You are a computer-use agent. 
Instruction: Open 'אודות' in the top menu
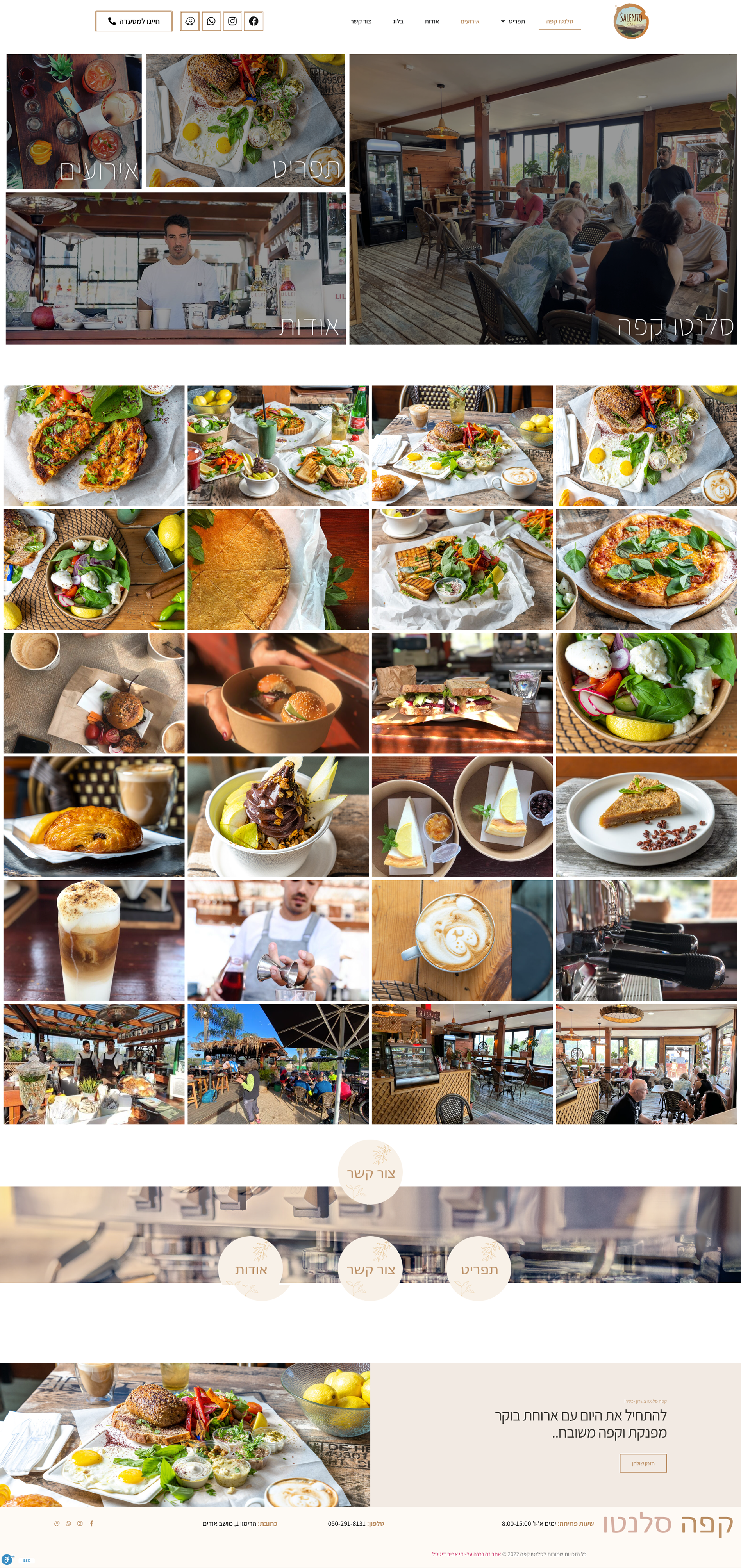click(432, 21)
